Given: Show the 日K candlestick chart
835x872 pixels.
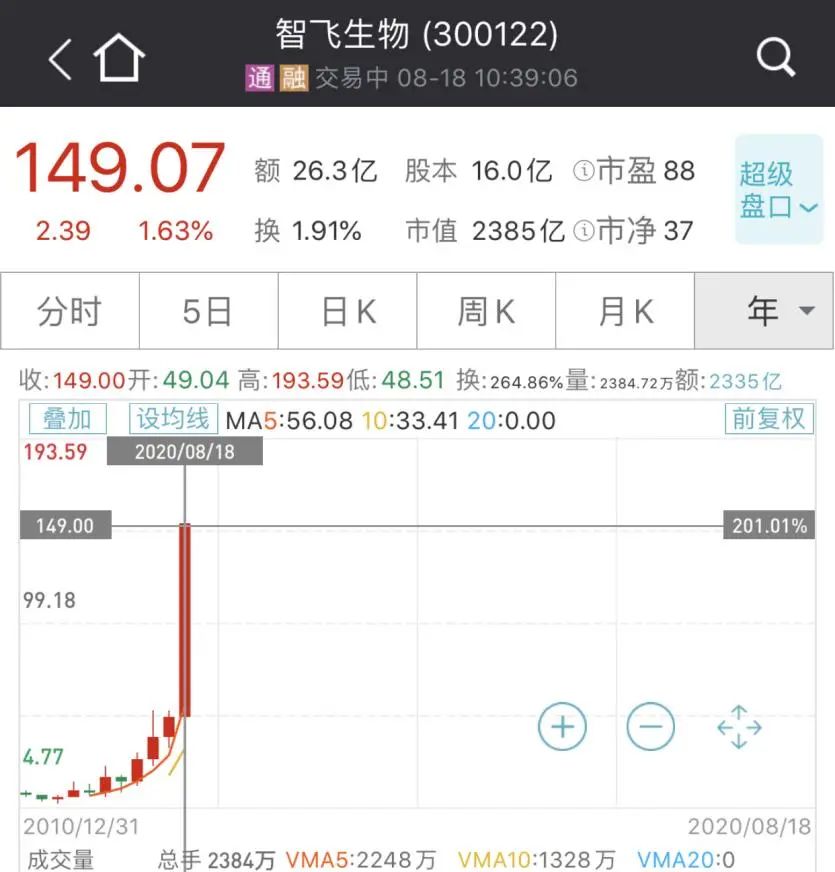Looking at the screenshot, I should click(347, 311).
